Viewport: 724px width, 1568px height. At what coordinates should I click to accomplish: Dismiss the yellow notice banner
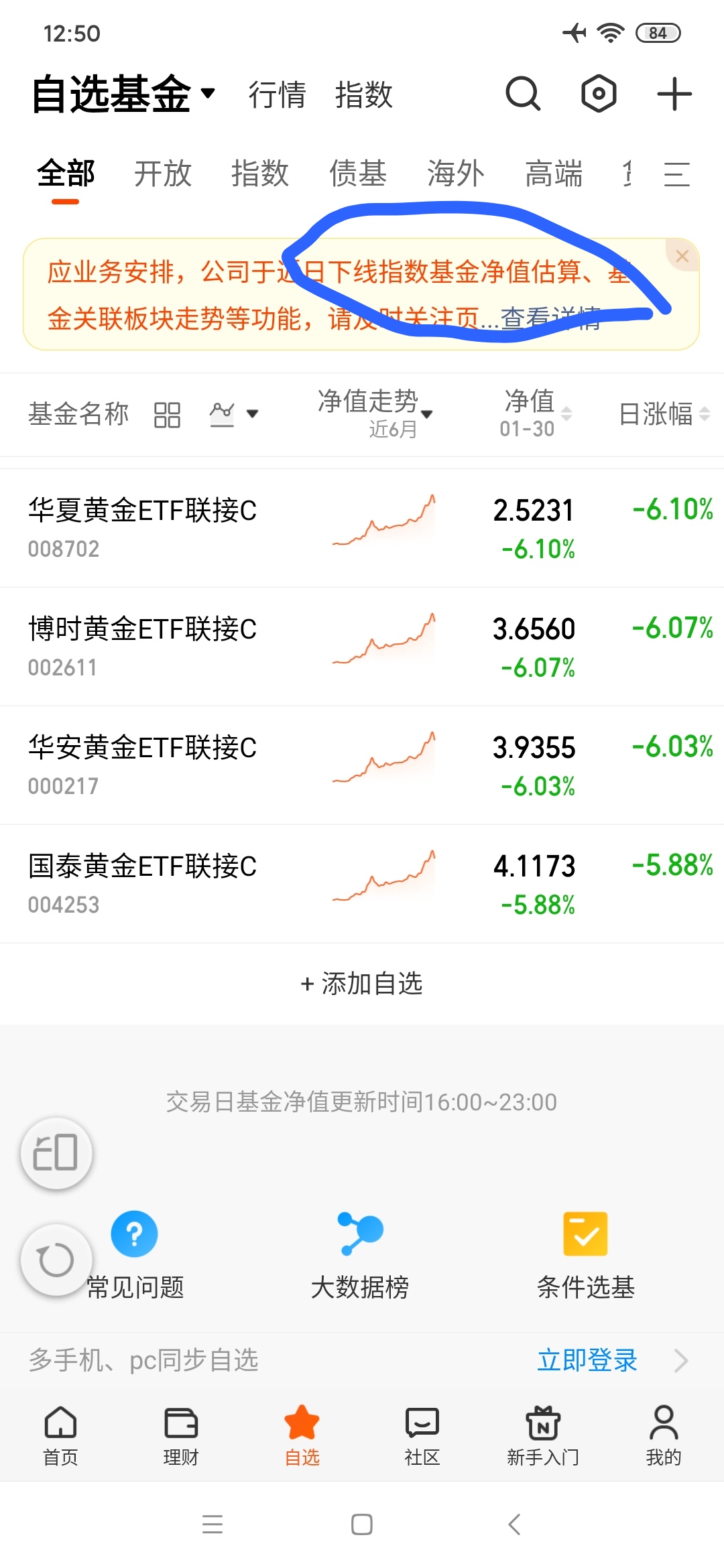(682, 256)
